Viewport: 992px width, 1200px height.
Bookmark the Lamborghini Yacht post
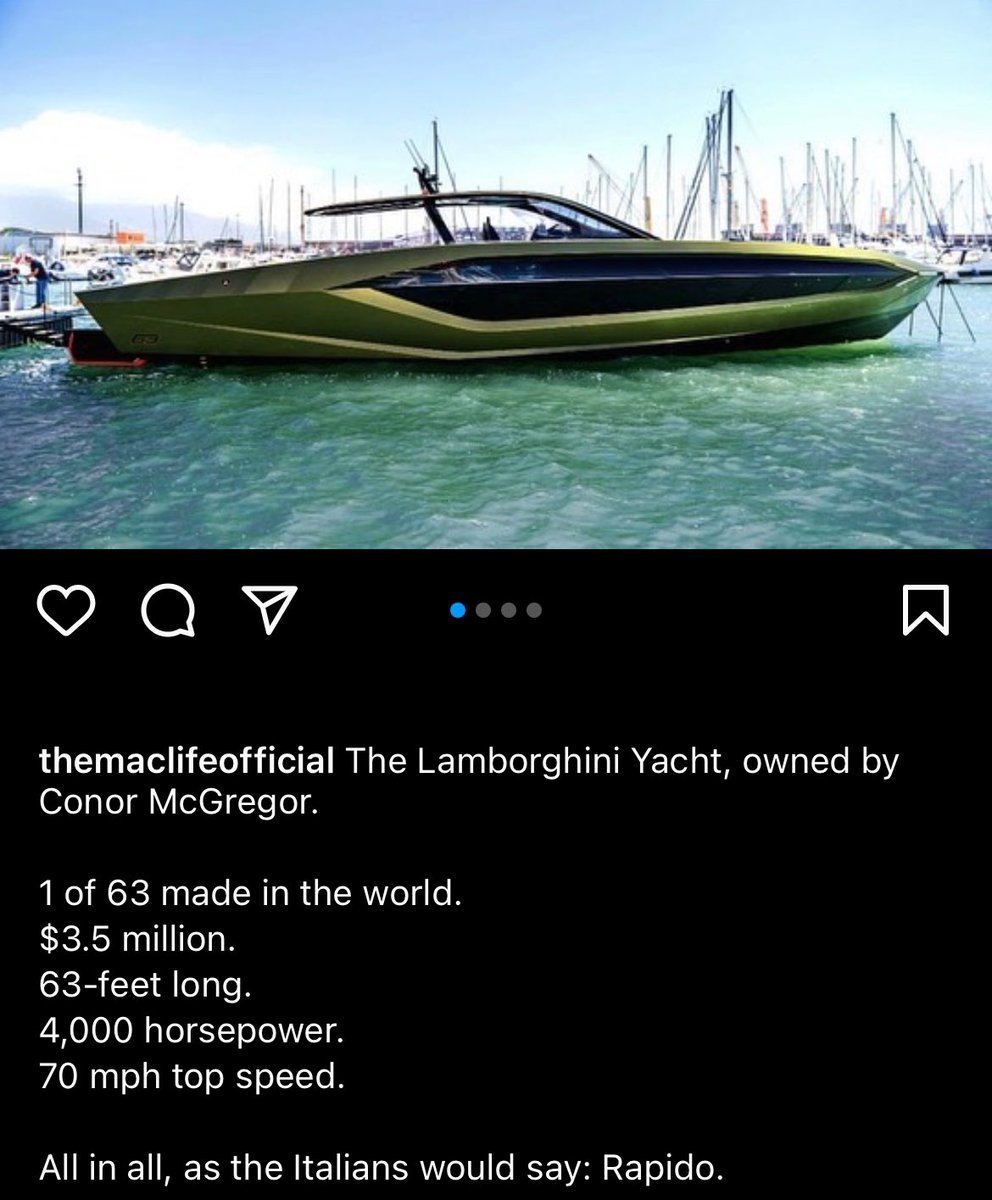(925, 610)
